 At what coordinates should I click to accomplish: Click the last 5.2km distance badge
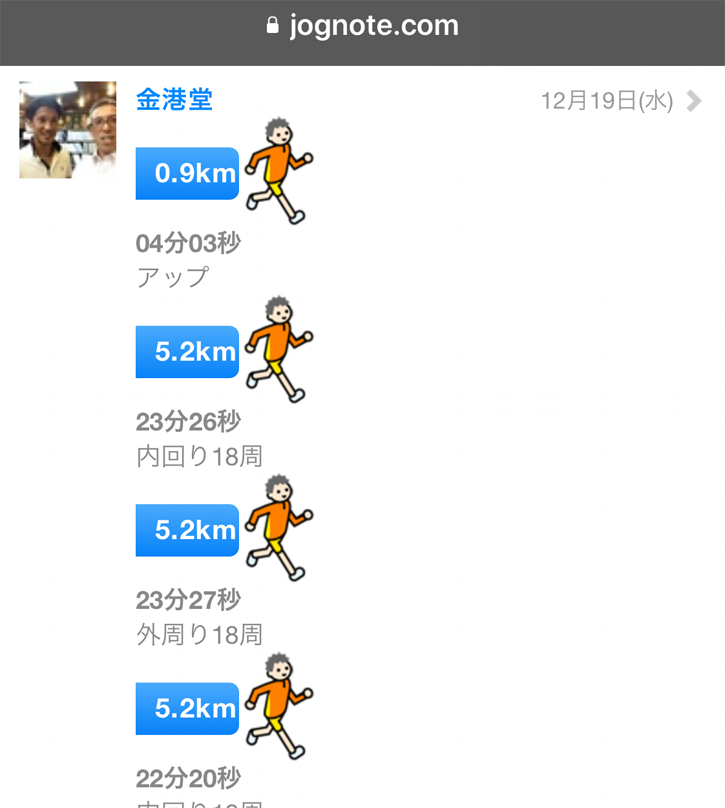186,708
